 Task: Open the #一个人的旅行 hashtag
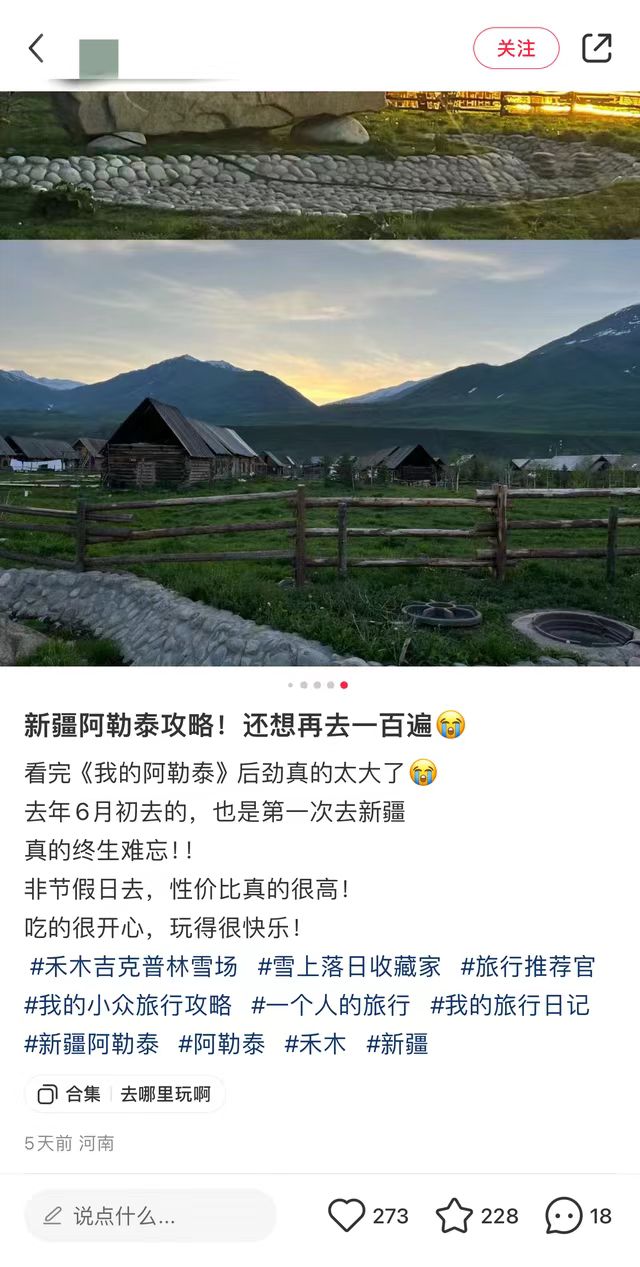[x=330, y=1005]
